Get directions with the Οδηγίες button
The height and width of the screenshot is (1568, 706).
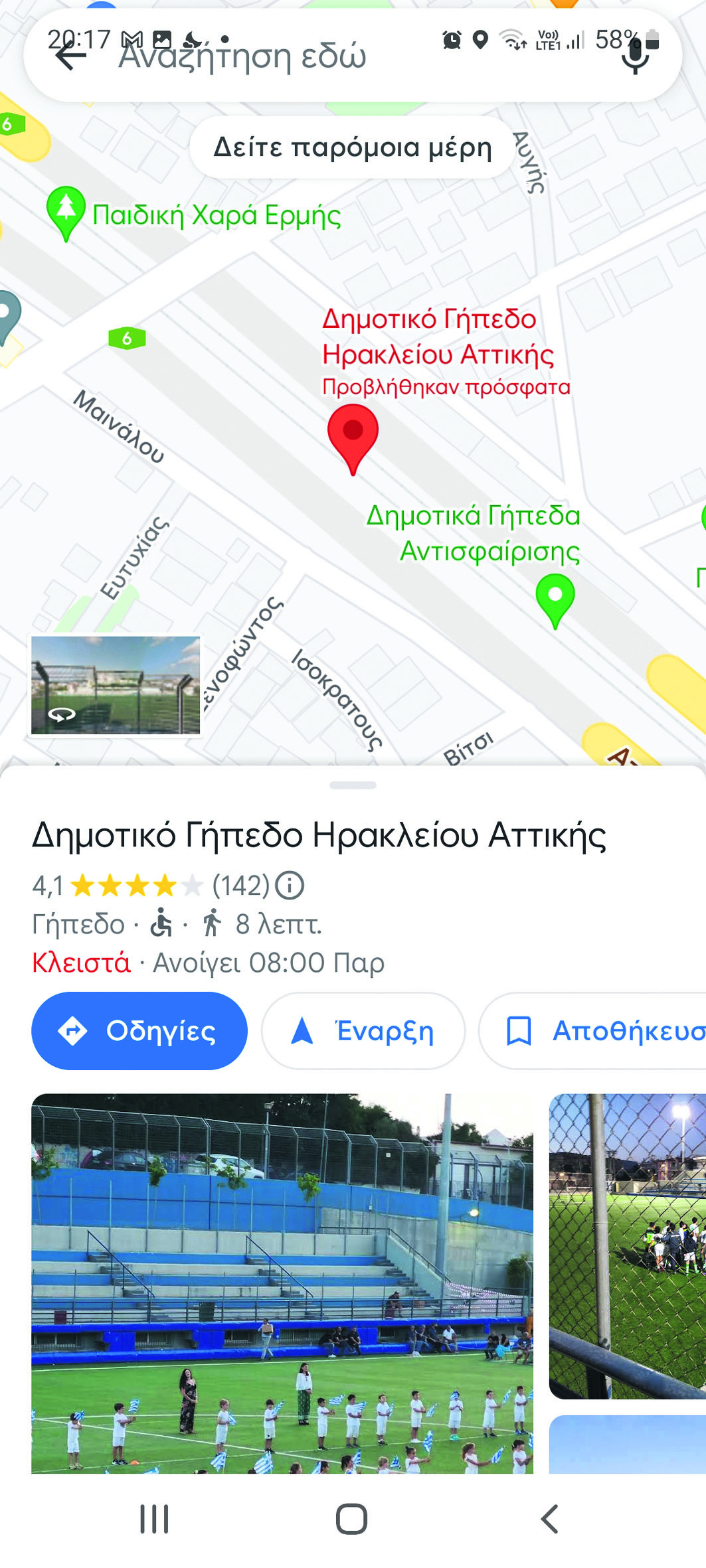tap(139, 1030)
